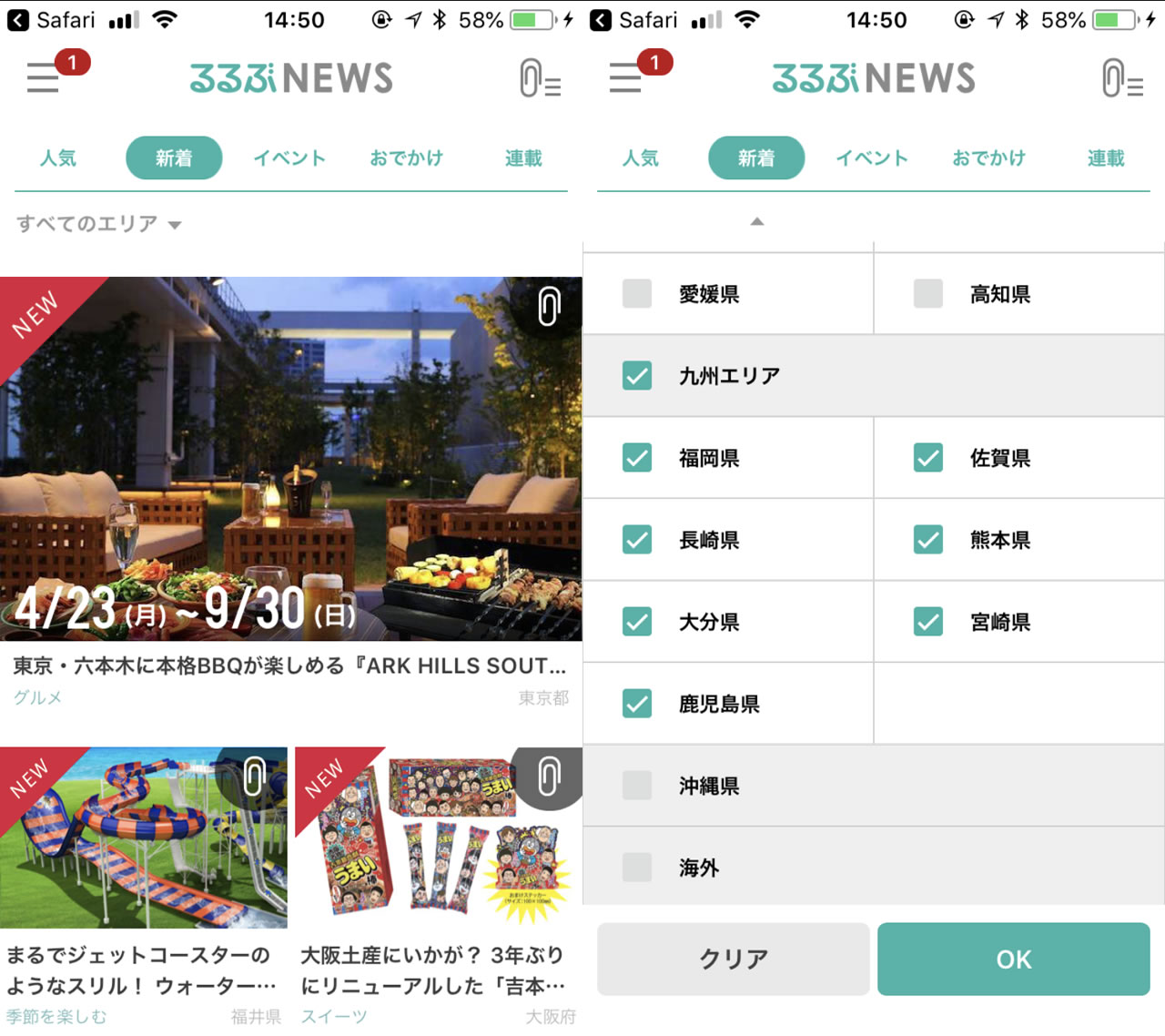Select the 沖縄県 checkbox
Image resolution: width=1165 pixels, height=1036 pixels.
[x=637, y=786]
